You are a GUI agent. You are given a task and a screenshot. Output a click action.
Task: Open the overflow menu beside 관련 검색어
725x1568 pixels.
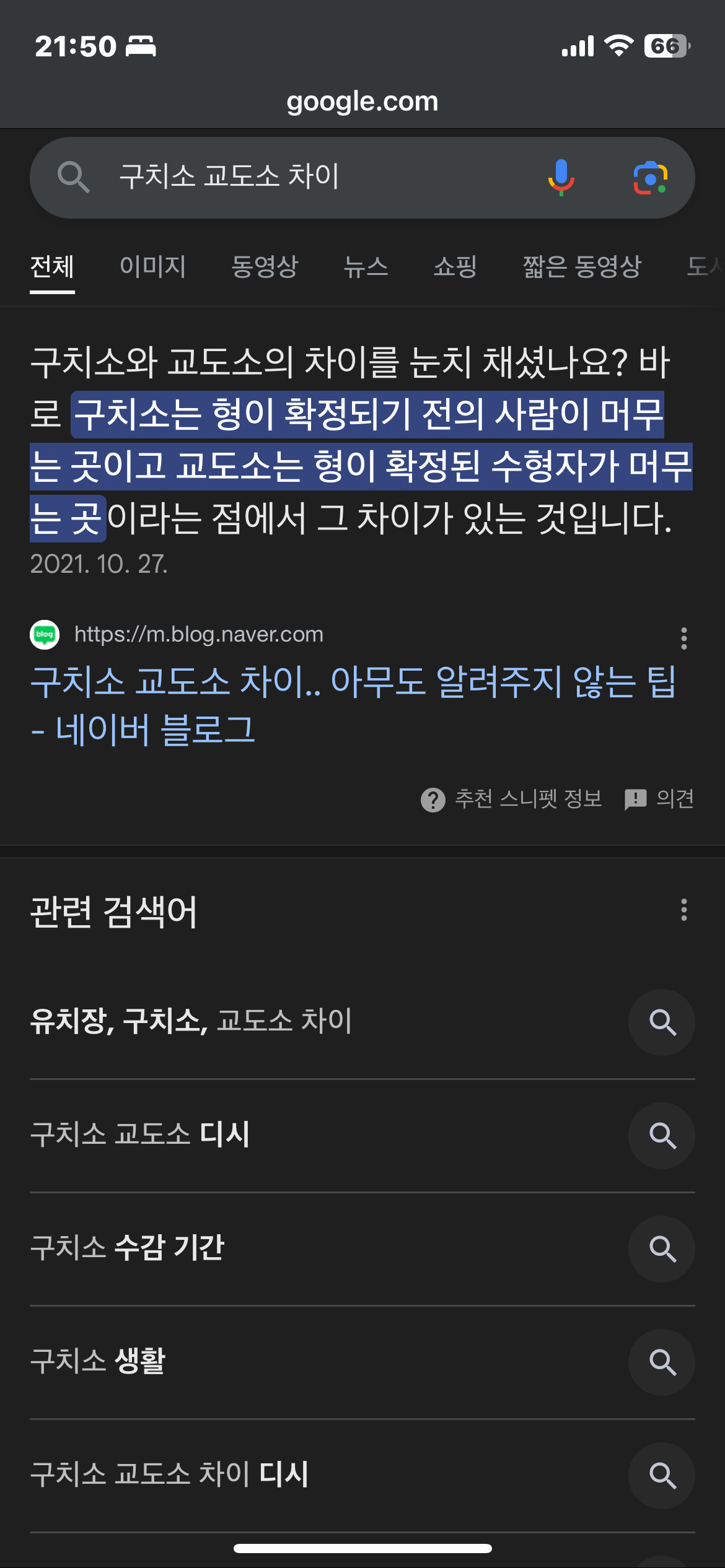click(x=683, y=910)
